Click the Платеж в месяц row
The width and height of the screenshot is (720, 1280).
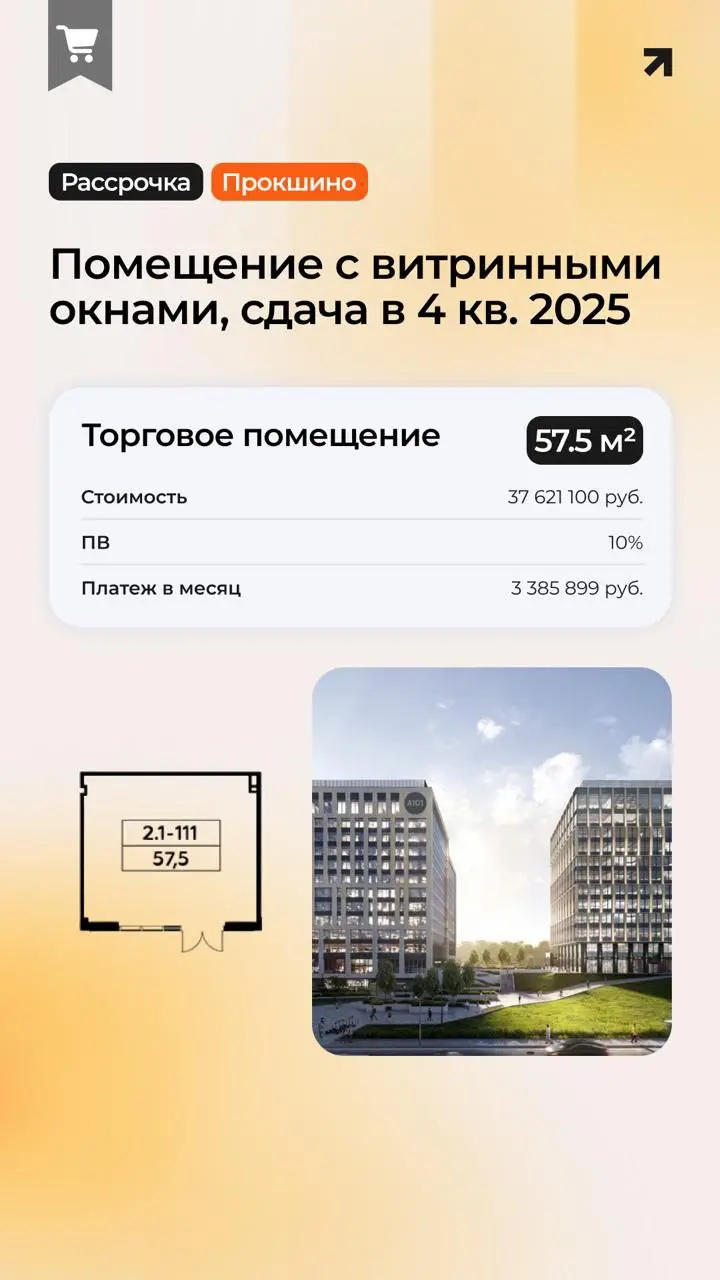coord(160,588)
